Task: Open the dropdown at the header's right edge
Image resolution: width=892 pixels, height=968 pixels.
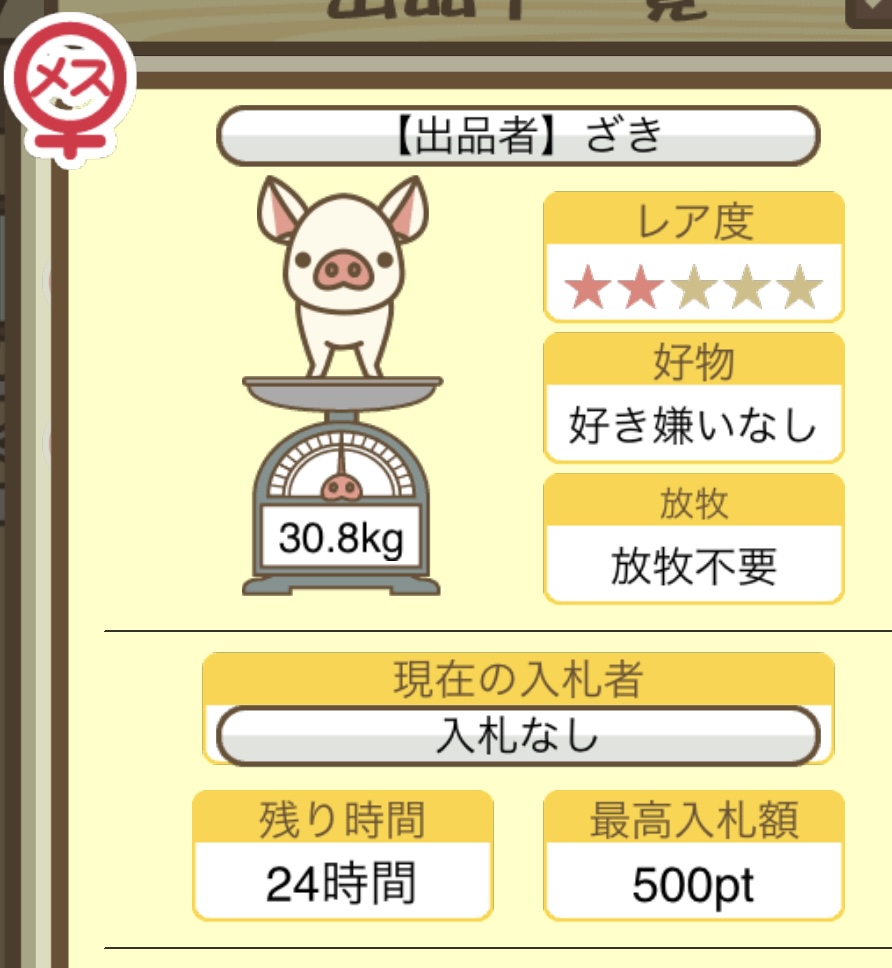Action: pos(869,10)
